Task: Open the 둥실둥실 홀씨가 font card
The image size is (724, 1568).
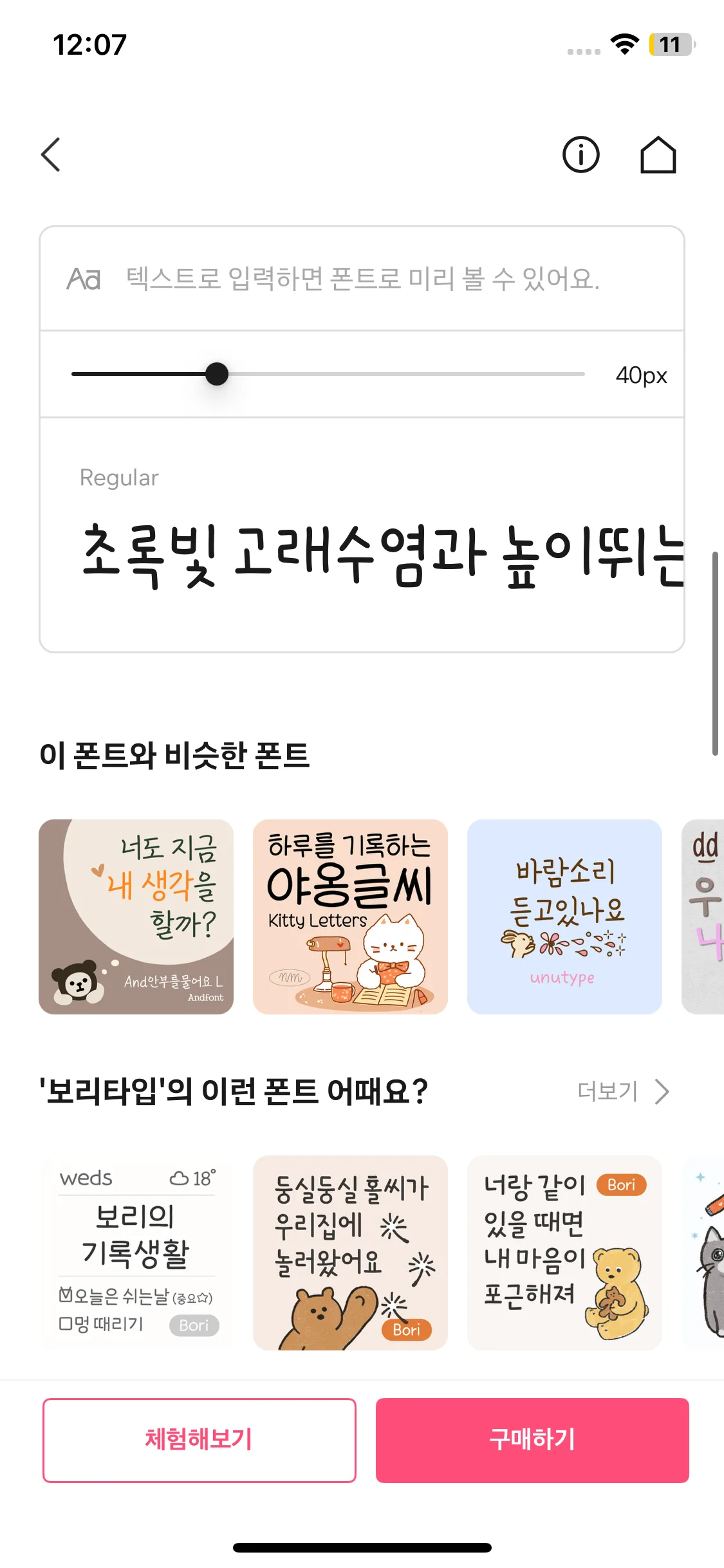Action: pyautogui.click(x=350, y=1253)
